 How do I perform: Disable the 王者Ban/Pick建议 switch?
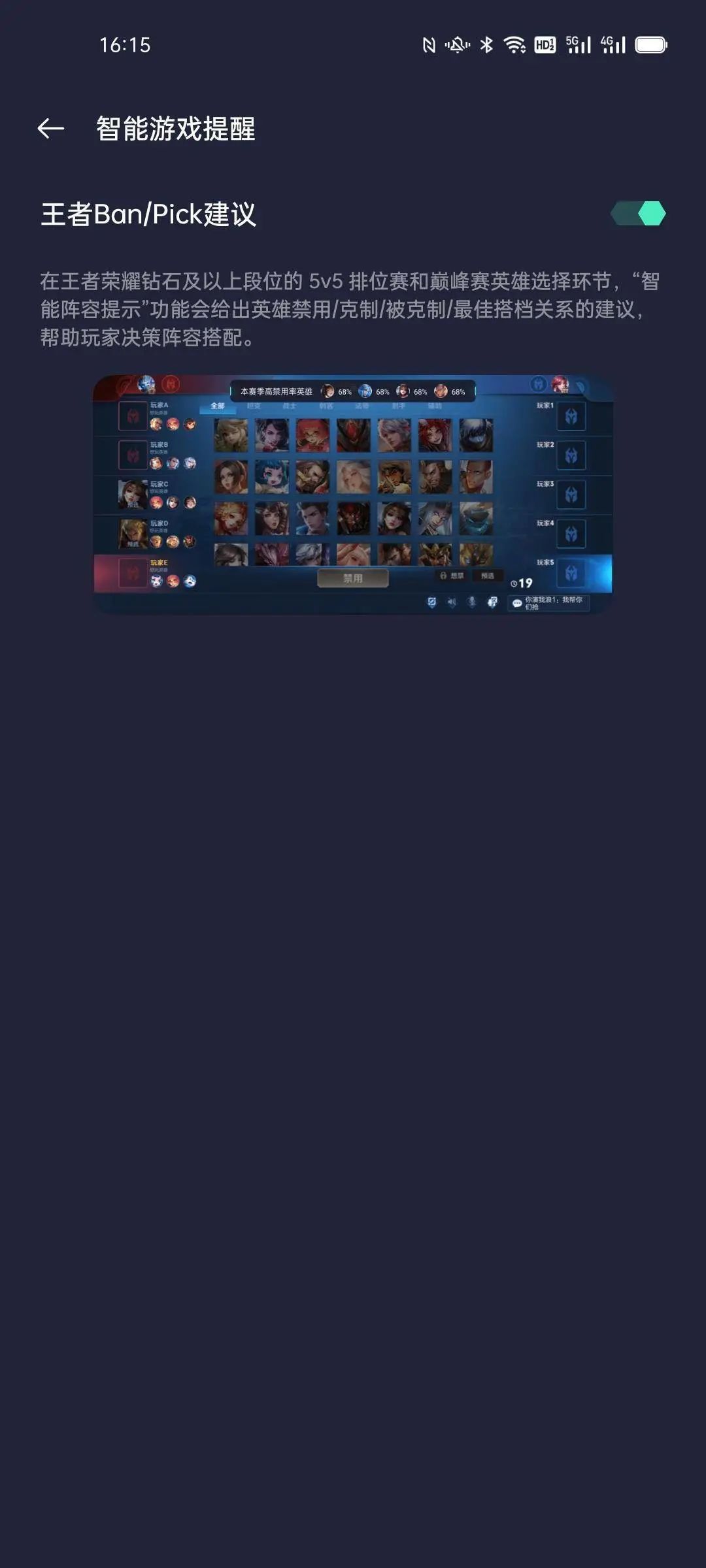[x=638, y=214]
